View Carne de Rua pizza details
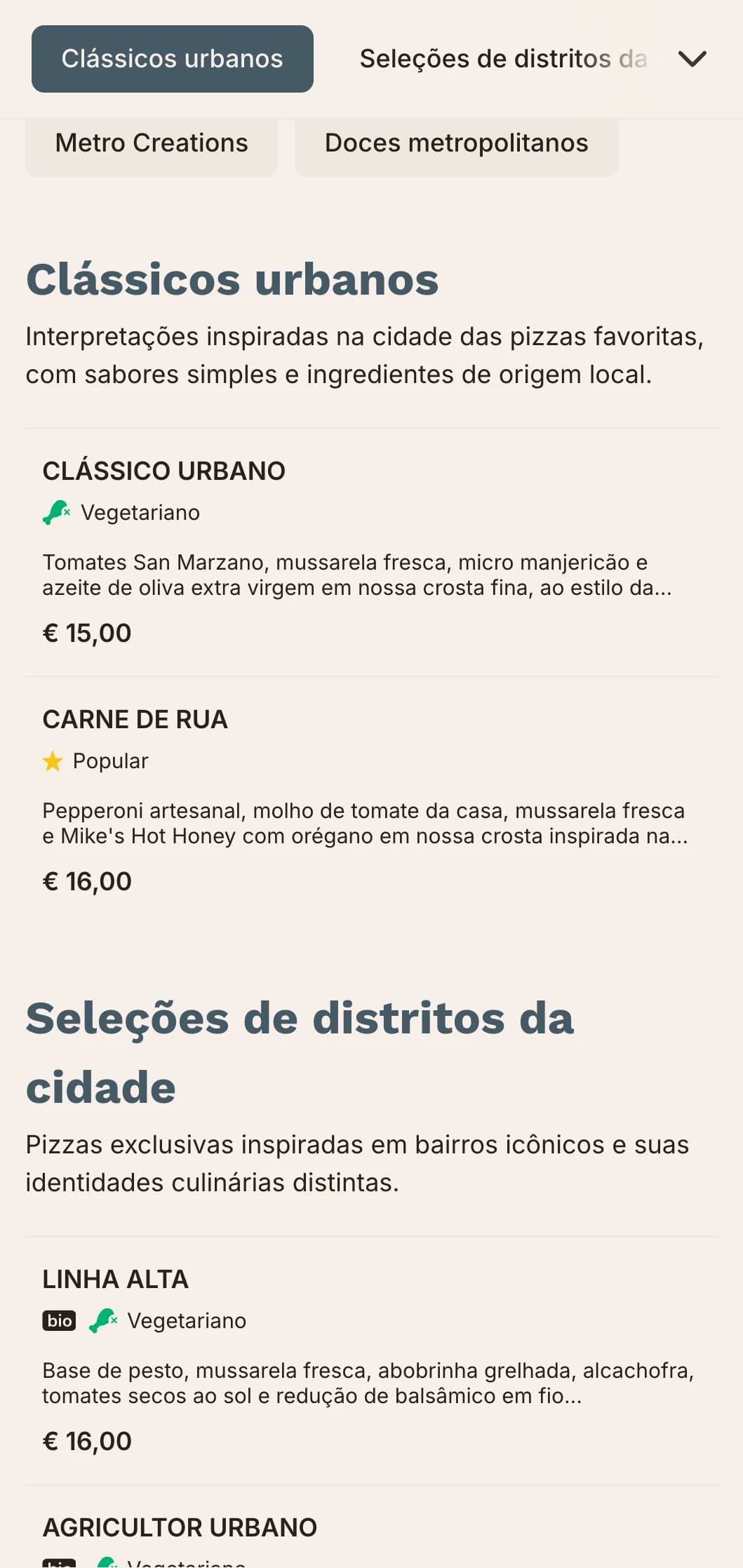This screenshot has width=743, height=1568. (x=135, y=720)
